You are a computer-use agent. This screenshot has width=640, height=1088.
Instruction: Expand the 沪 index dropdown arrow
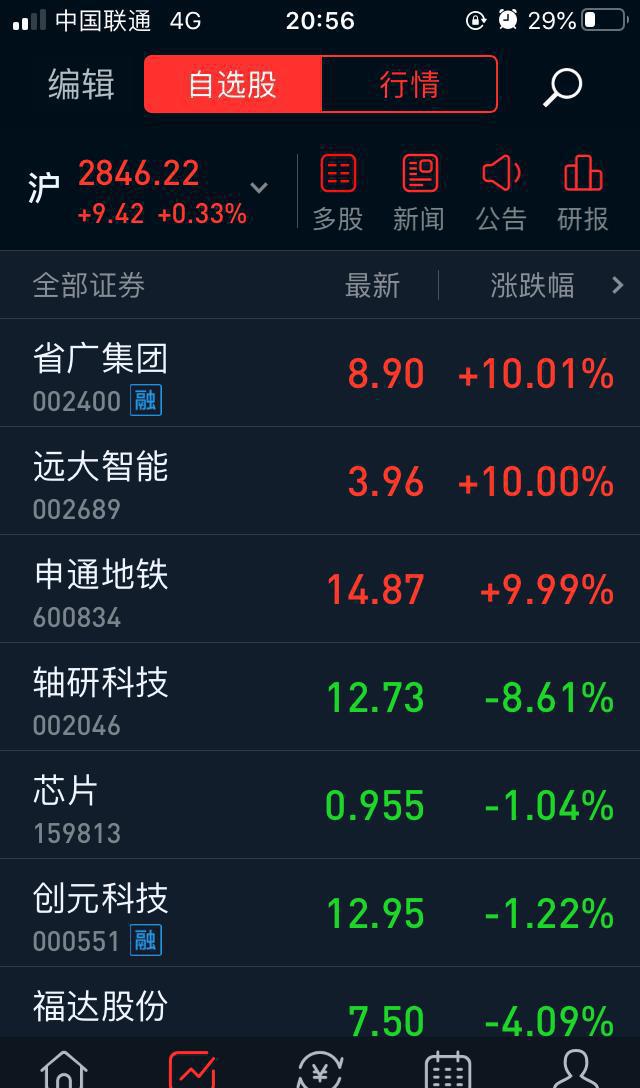tap(259, 187)
